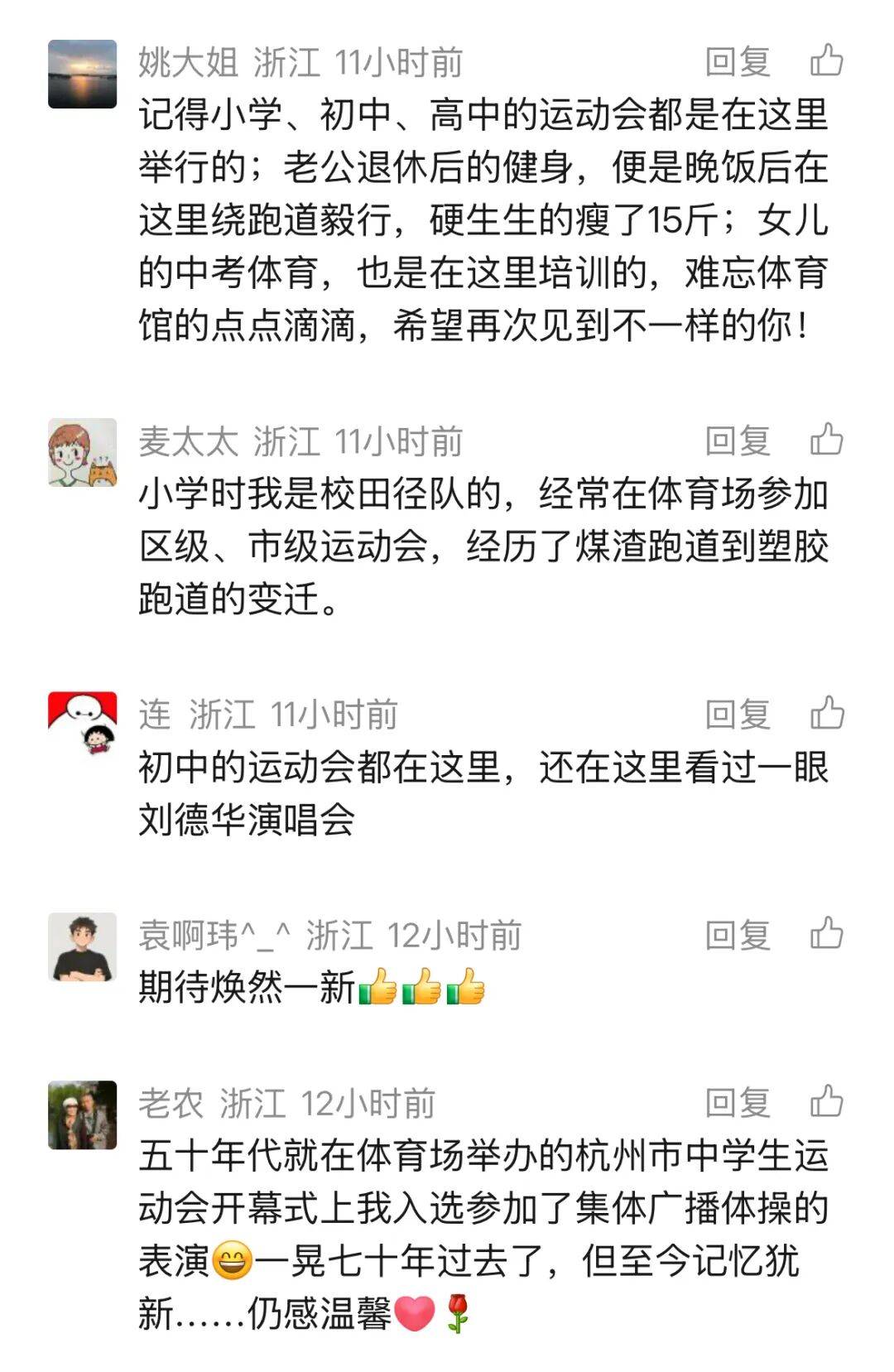
Task: Like 袁啊玮's comment
Action: click(x=826, y=933)
